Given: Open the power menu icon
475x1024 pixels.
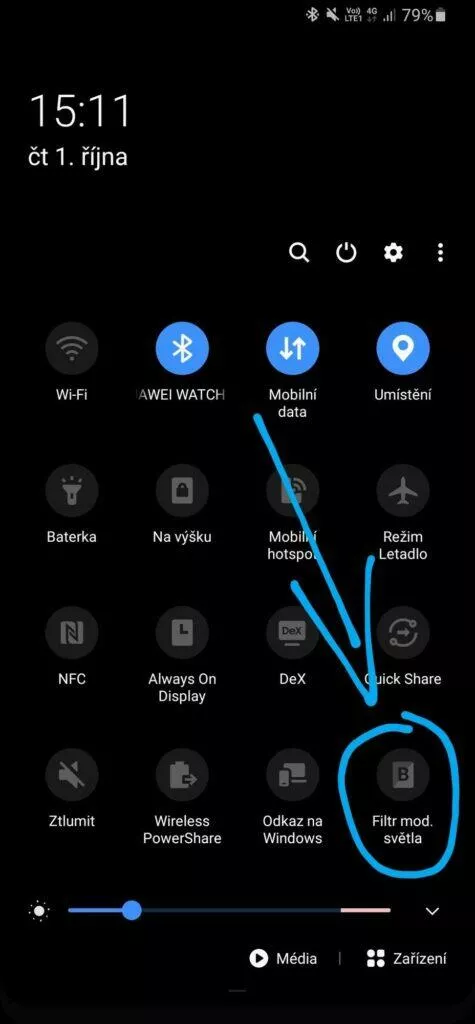Looking at the screenshot, I should pyautogui.click(x=346, y=252).
